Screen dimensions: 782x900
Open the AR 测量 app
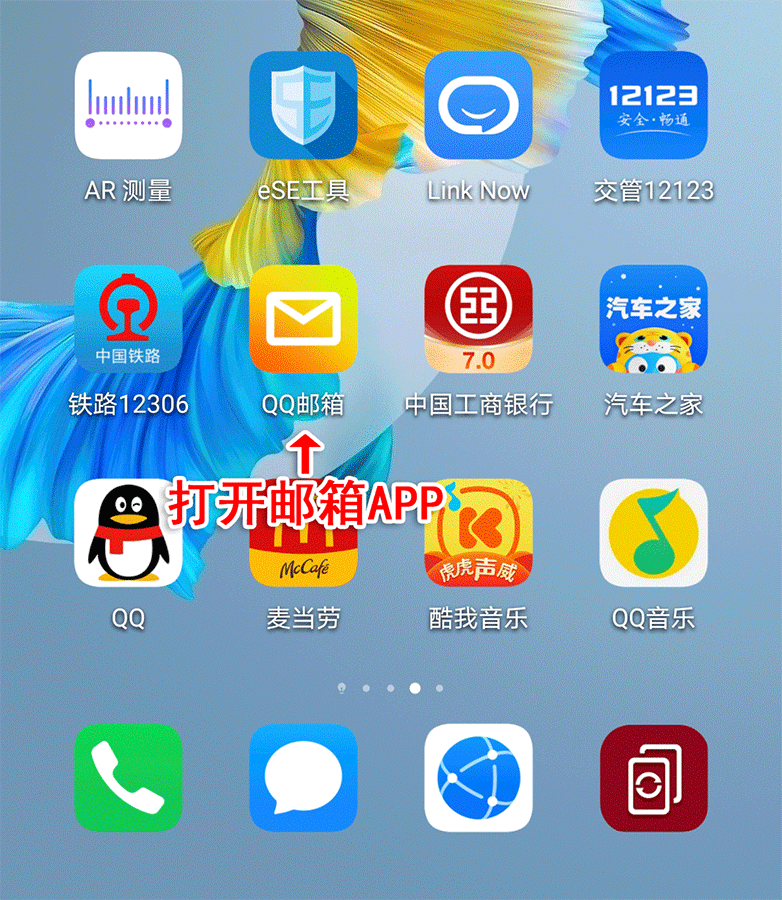click(x=128, y=105)
